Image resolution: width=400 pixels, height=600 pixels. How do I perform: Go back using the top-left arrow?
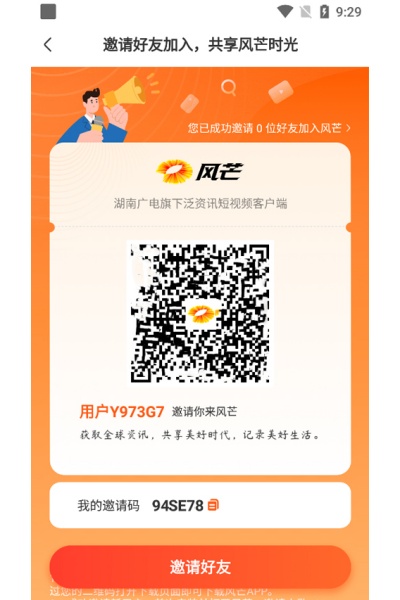[48, 45]
